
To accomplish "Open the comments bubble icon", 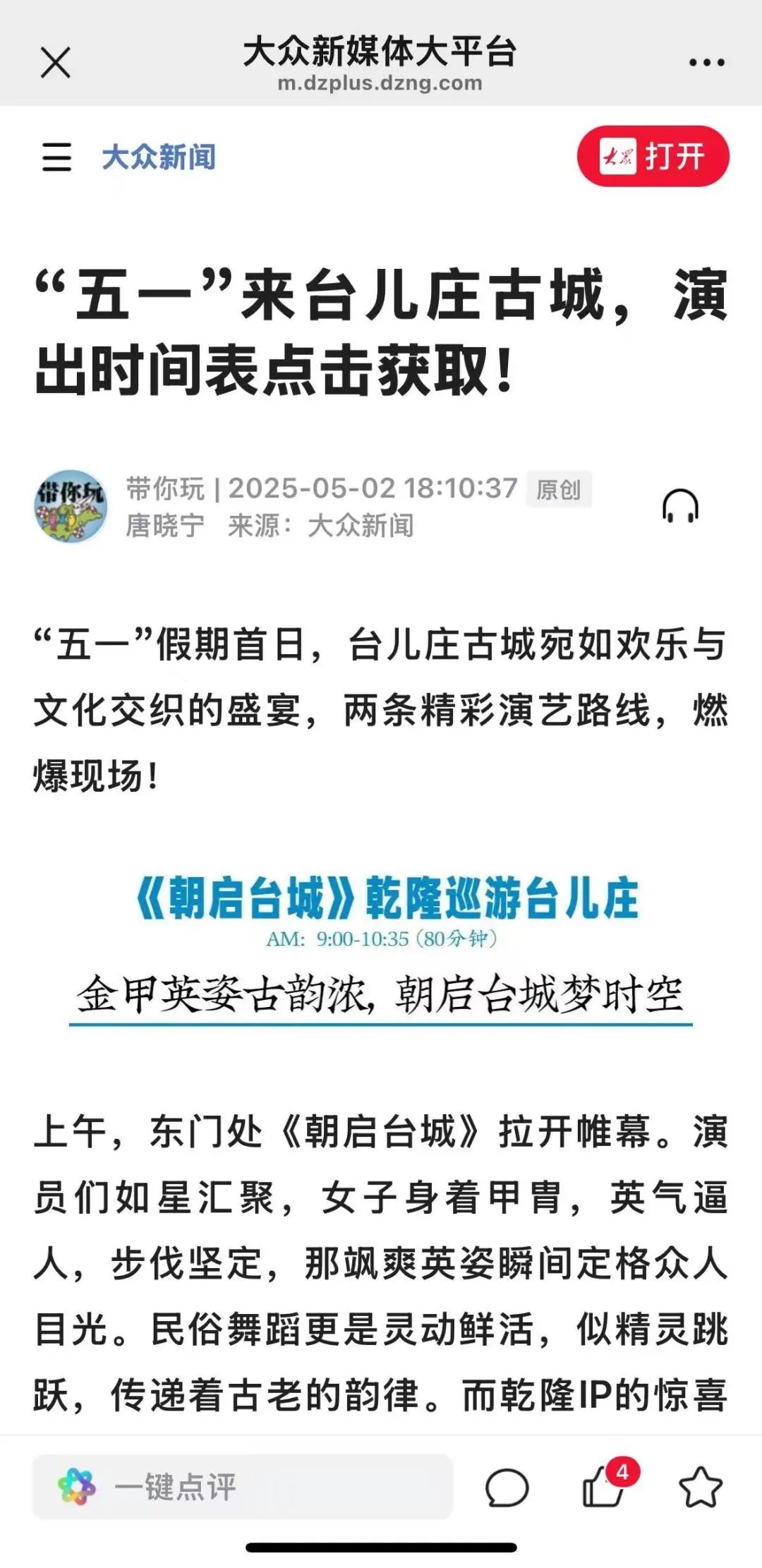I will point(506,1488).
